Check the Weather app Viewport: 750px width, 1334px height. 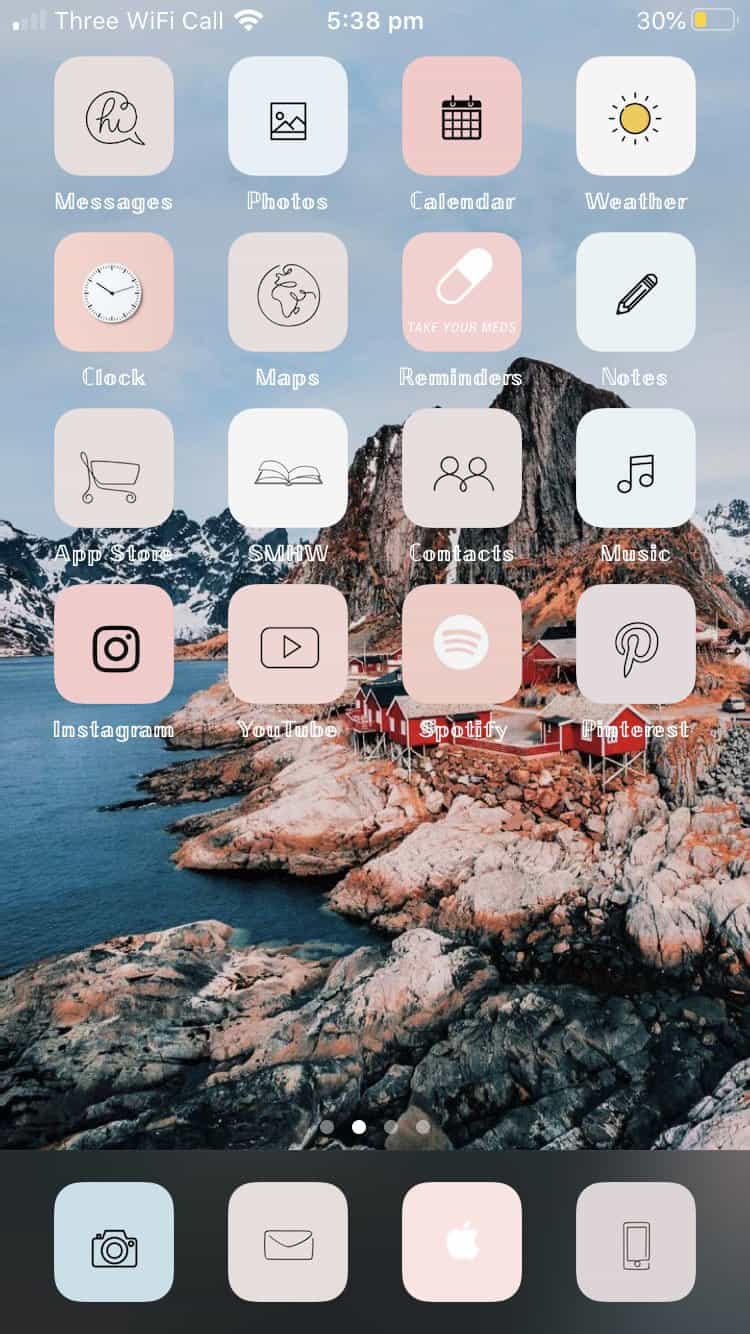click(636, 116)
